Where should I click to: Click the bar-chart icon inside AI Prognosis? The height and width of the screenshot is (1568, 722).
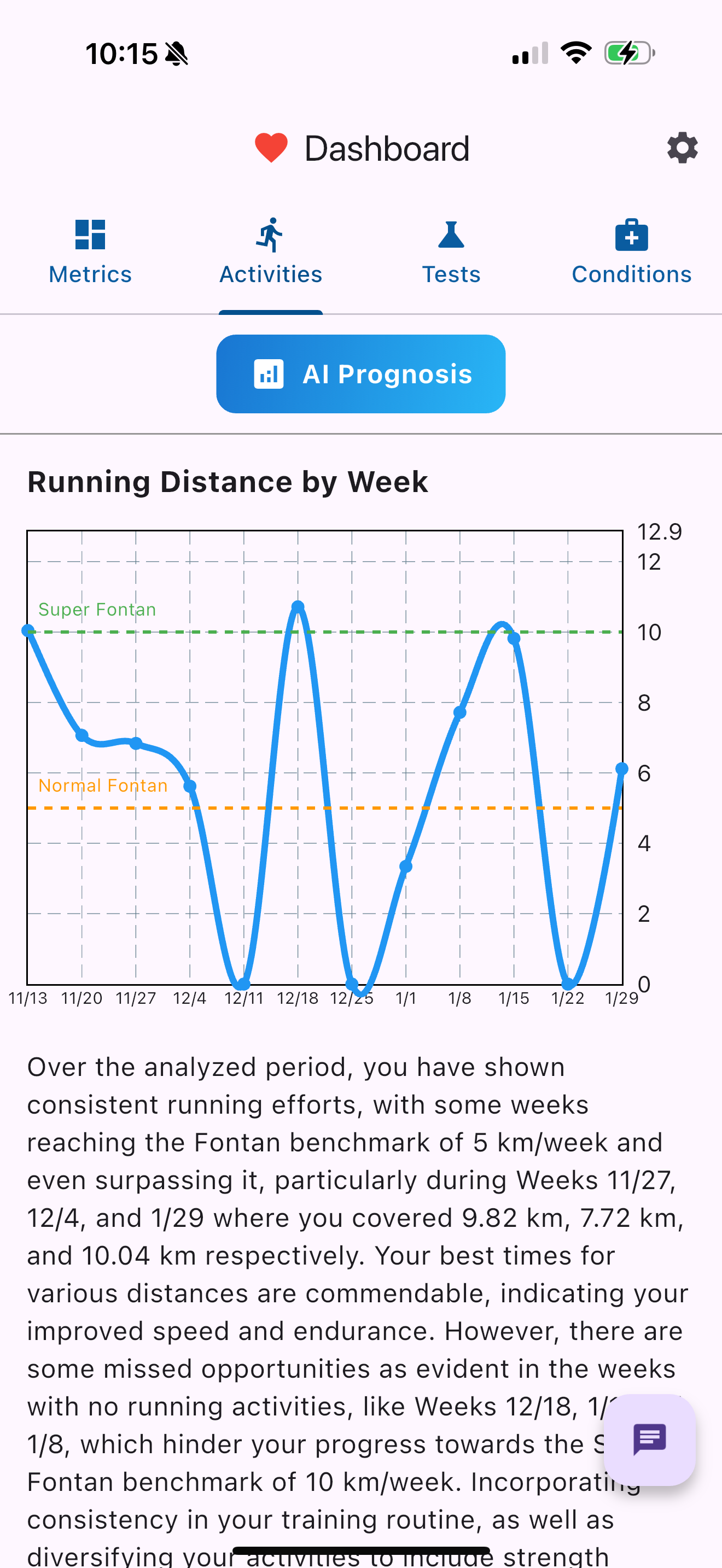270,375
